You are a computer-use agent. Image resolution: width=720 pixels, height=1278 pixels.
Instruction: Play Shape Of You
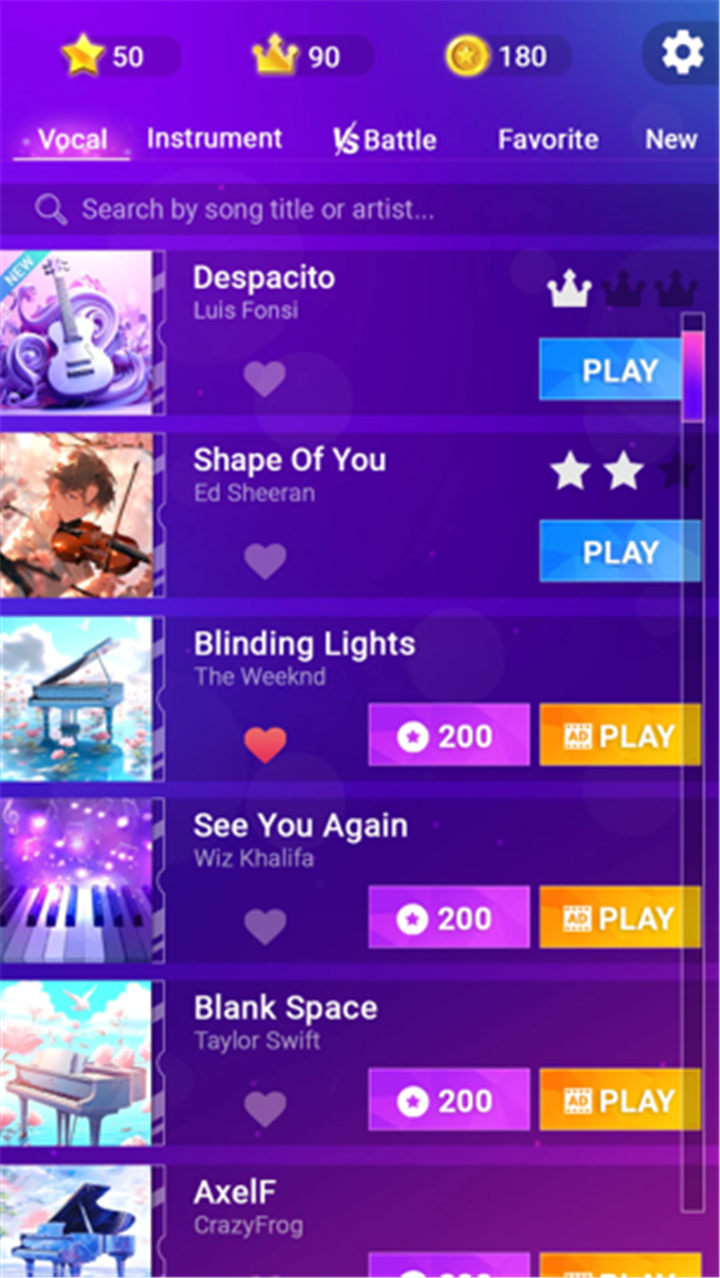[619, 552]
